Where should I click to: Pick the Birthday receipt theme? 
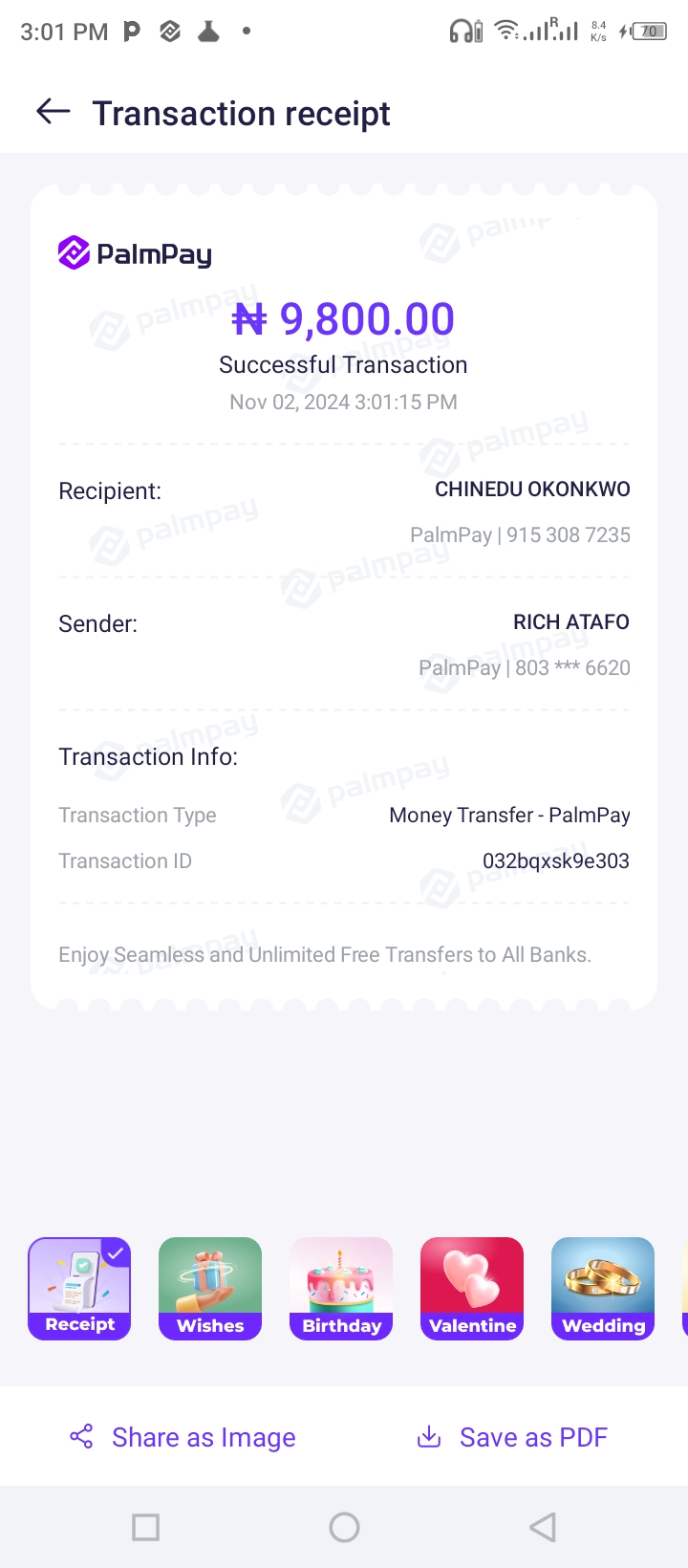[341, 1288]
